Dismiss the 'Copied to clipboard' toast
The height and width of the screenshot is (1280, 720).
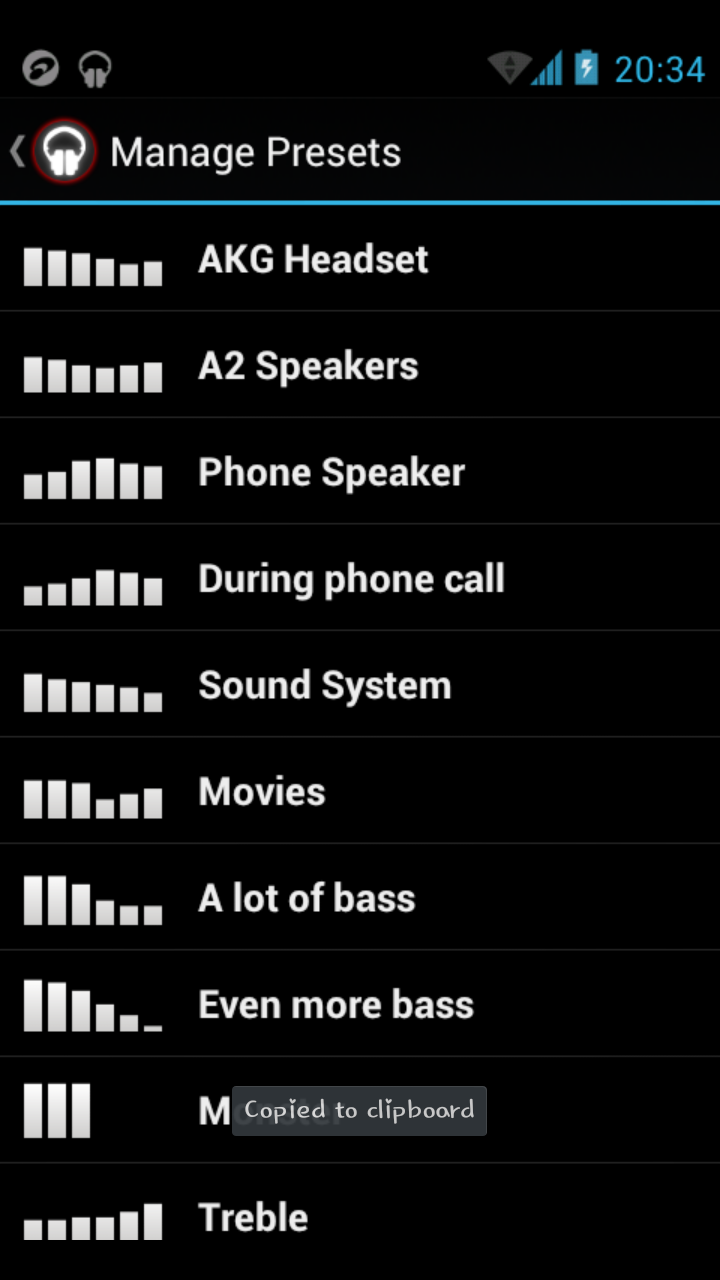(360, 1110)
